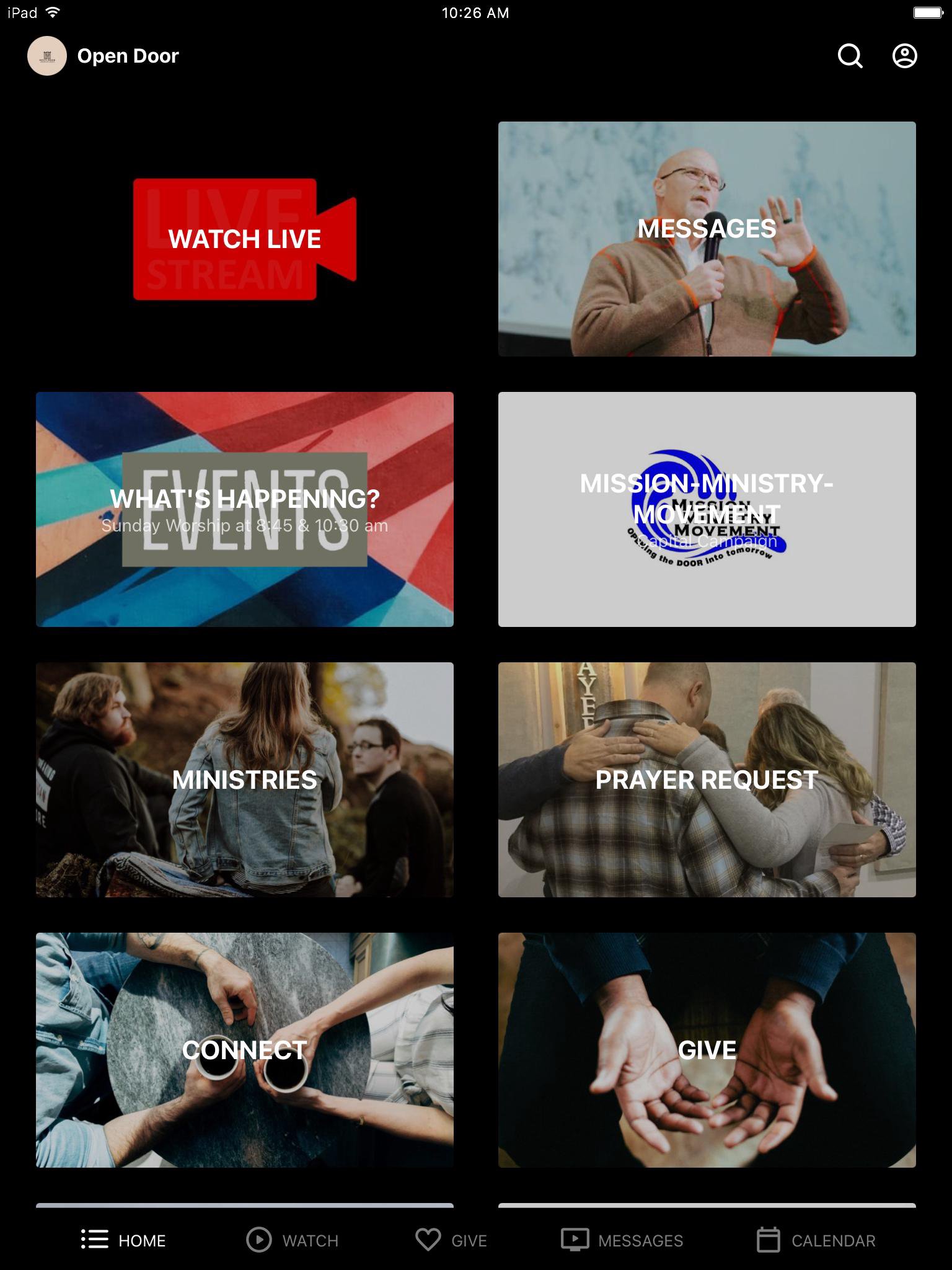The width and height of the screenshot is (952, 1270).
Task: Open the What's Happening events tile
Action: [245, 509]
